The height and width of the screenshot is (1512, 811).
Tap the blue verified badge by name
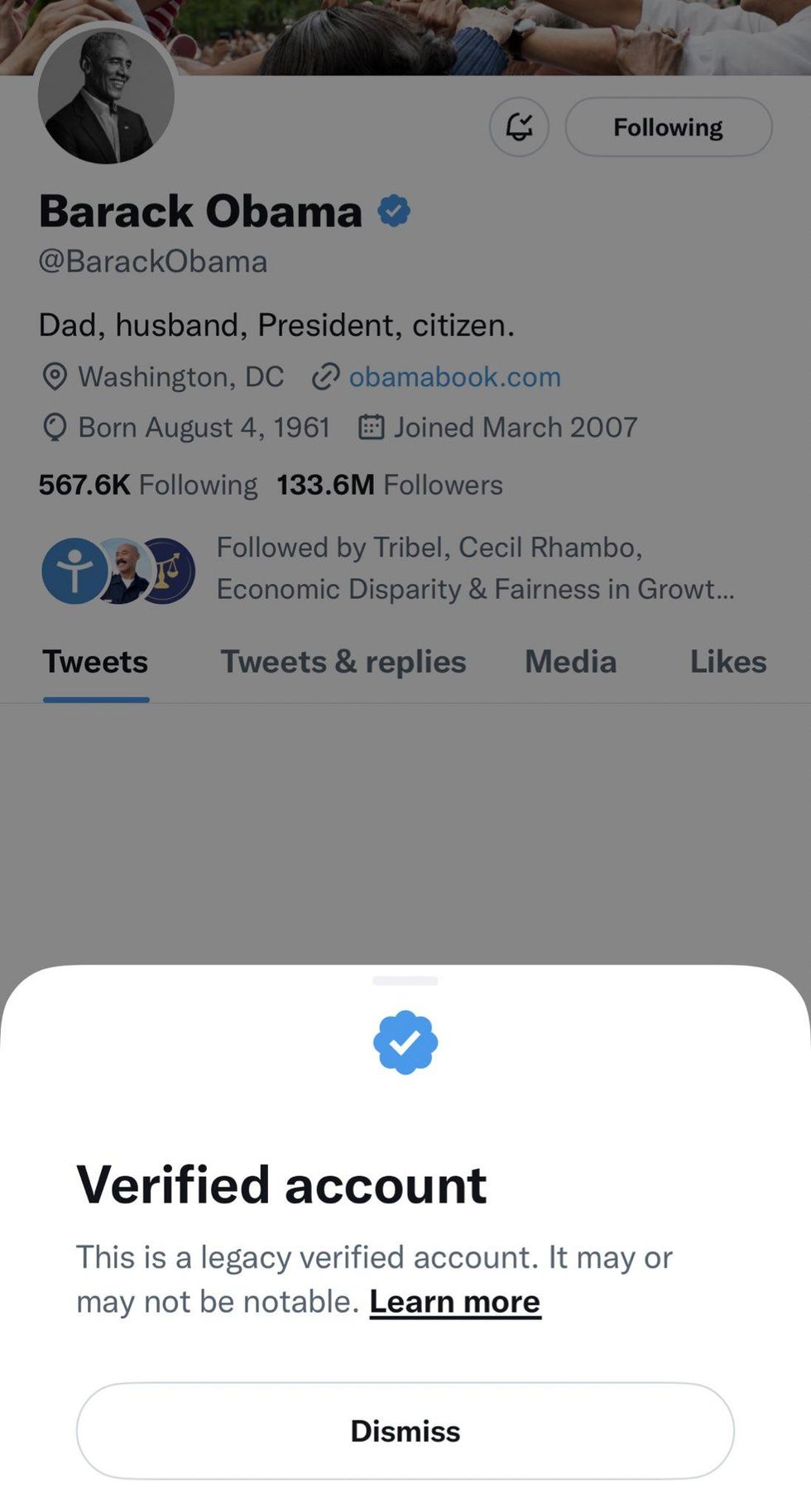[x=394, y=211]
